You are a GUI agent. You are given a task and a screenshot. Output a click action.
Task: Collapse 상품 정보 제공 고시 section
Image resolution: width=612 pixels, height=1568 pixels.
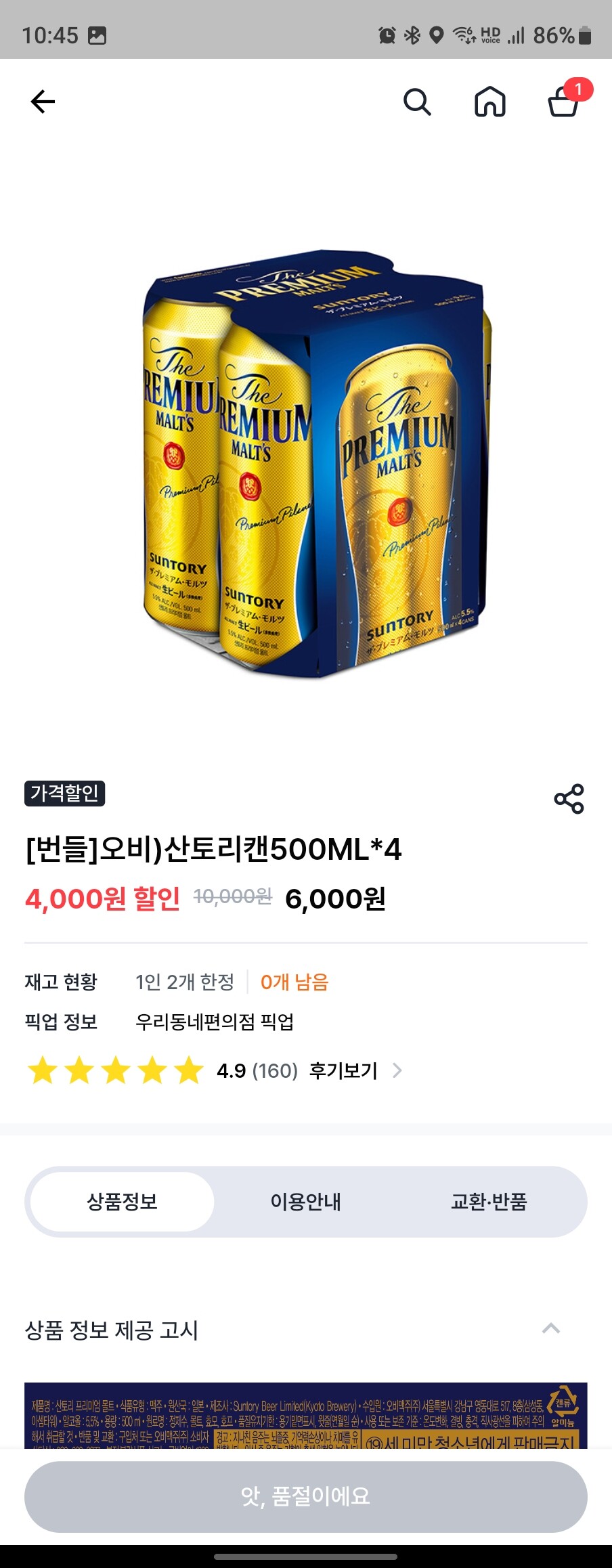click(551, 1328)
